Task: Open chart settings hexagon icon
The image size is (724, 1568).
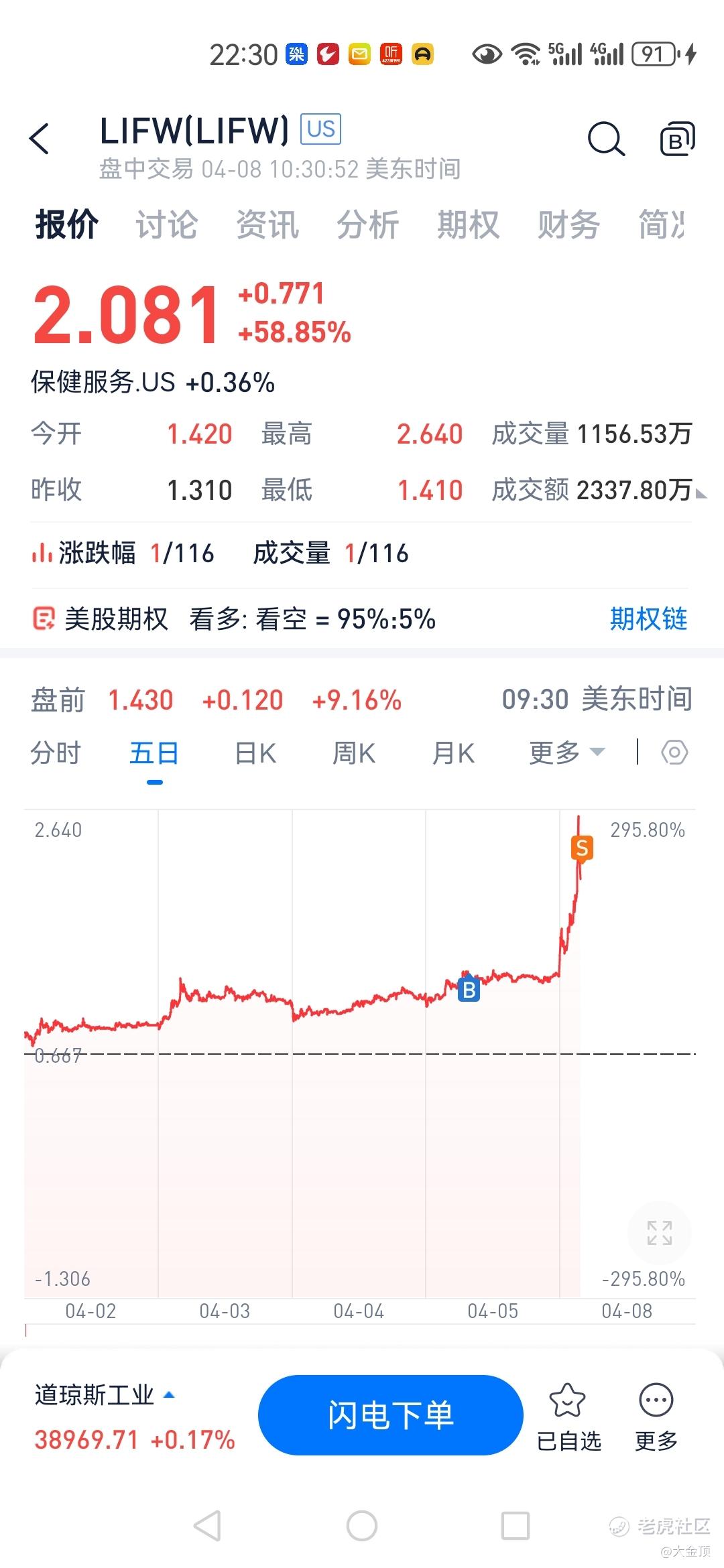Action: [674, 753]
